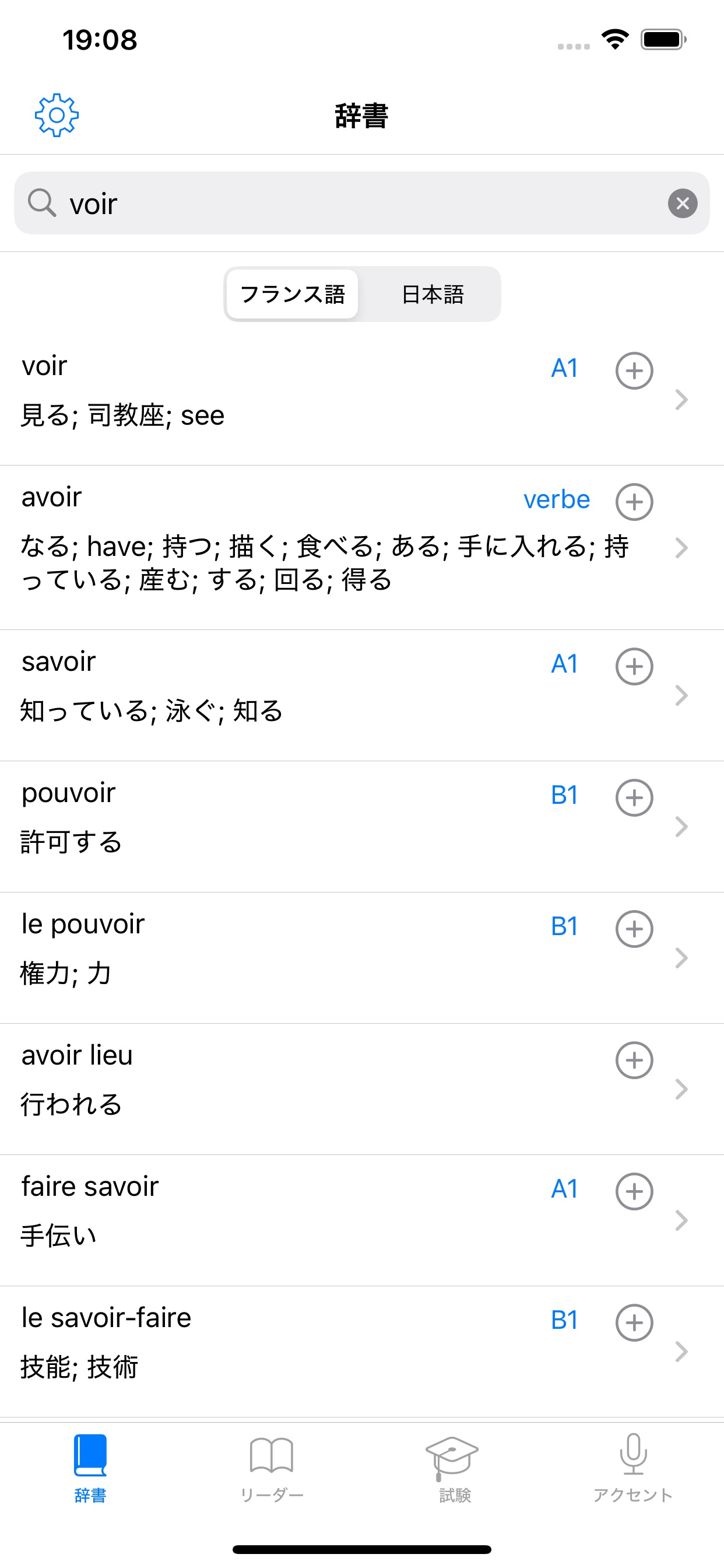The height and width of the screenshot is (1568, 724).
Task: Open the settings gear icon
Action: [x=57, y=114]
